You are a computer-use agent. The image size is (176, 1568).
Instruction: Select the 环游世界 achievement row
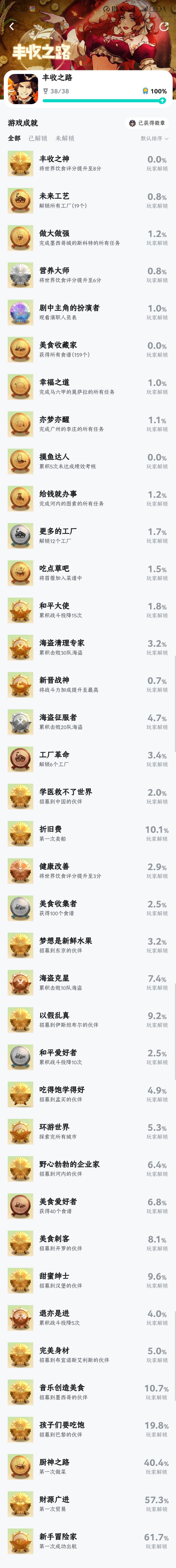pyautogui.click(x=88, y=1131)
